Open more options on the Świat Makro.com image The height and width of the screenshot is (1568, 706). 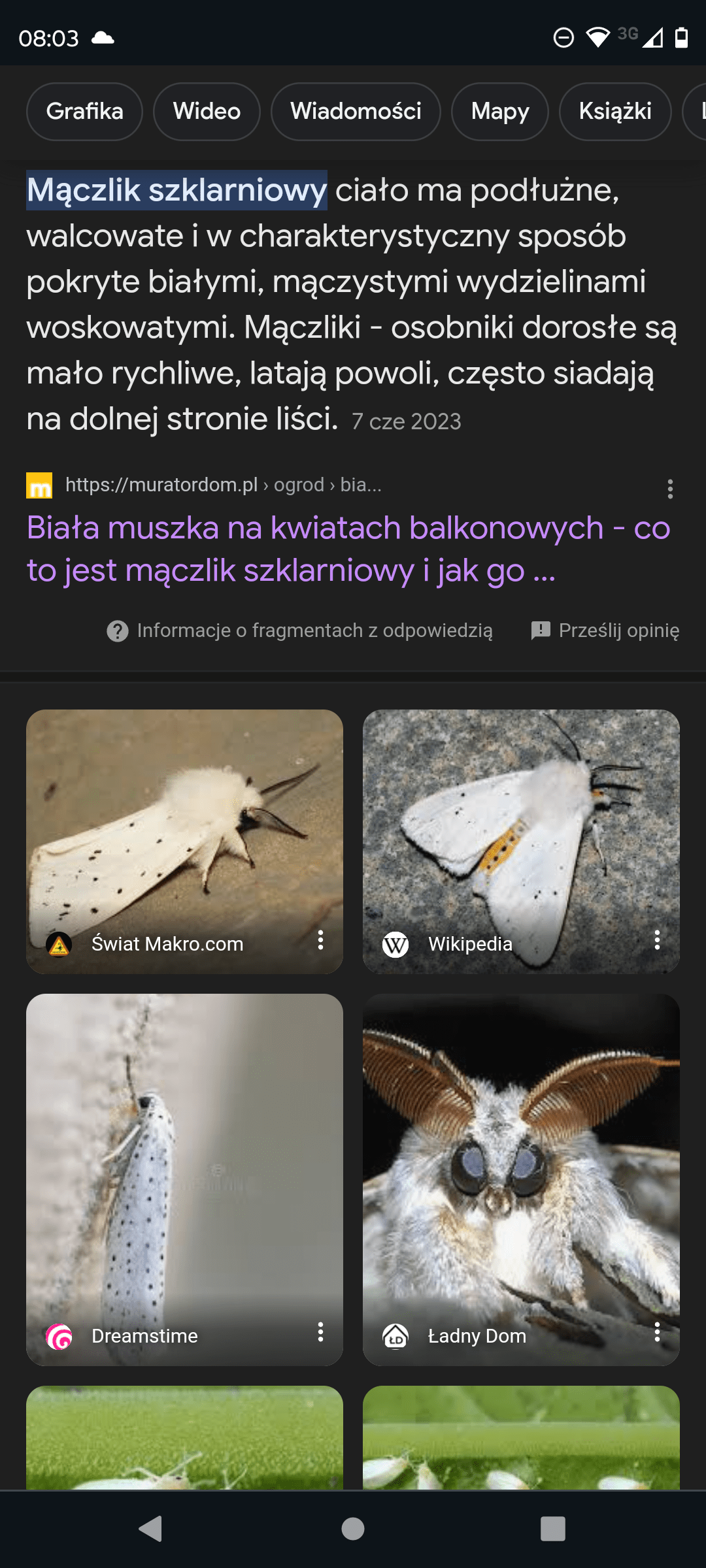coord(320,940)
